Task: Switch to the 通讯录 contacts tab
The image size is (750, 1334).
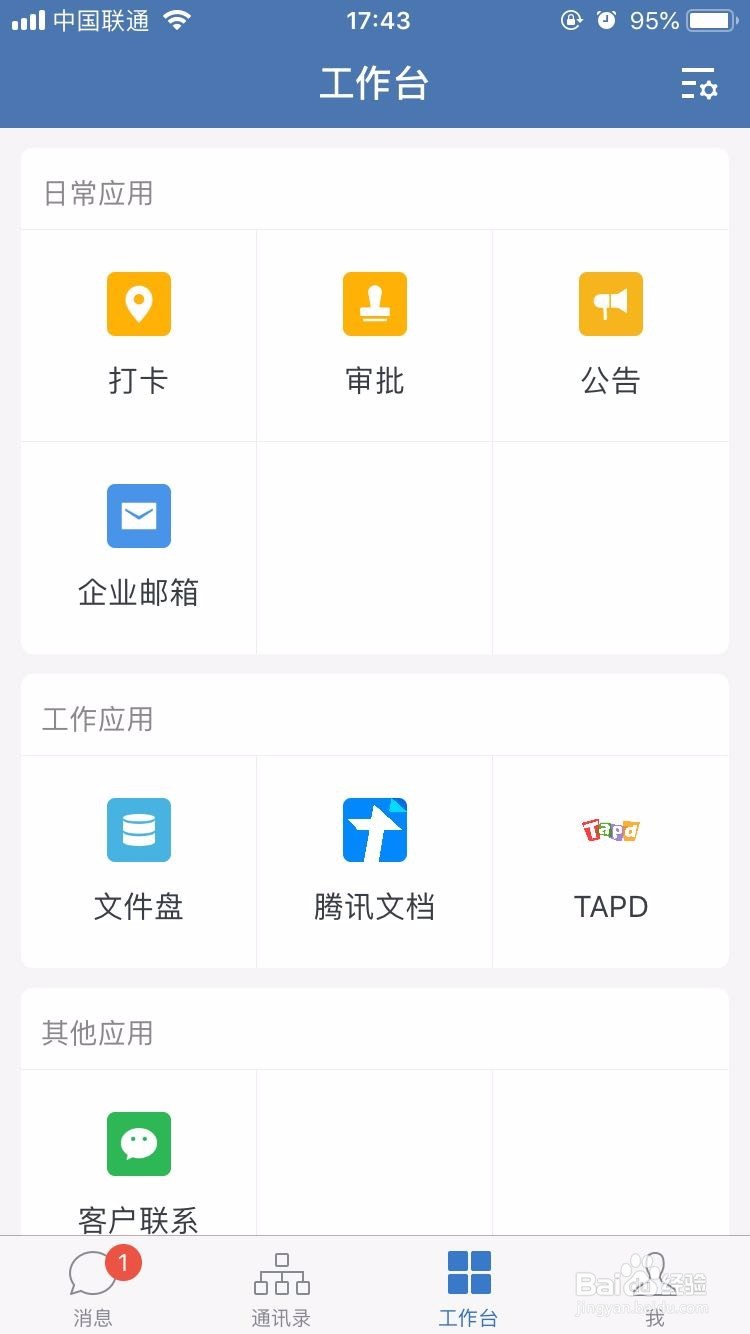Action: (281, 1286)
